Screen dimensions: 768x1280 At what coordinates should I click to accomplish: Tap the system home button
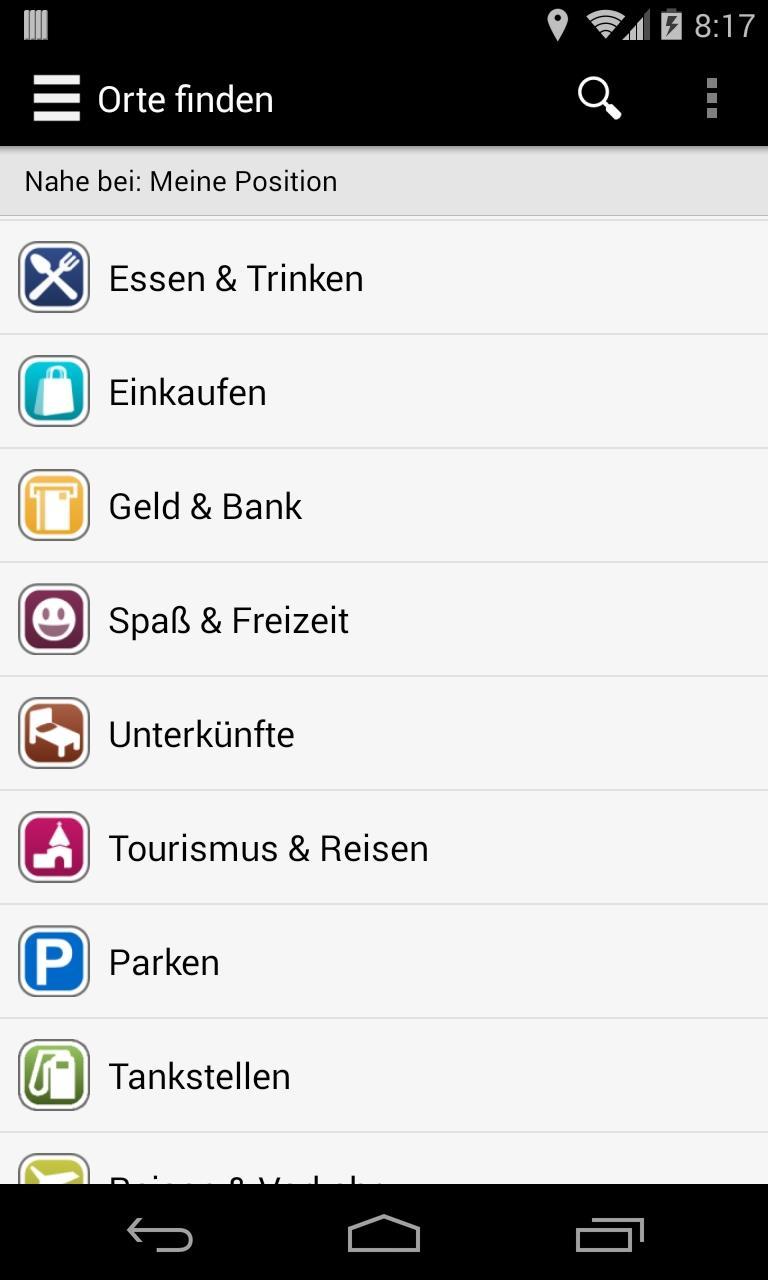click(x=384, y=1236)
